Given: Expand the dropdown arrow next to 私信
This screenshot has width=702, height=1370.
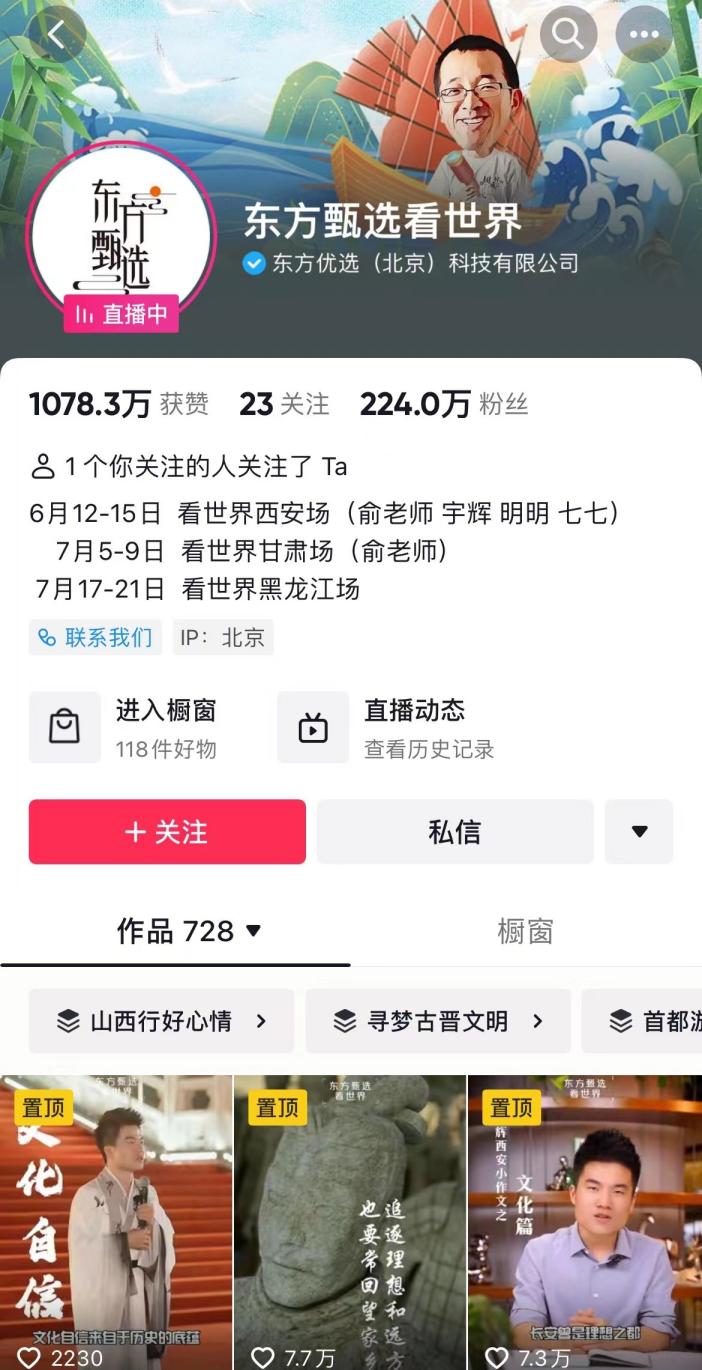Looking at the screenshot, I should [639, 832].
